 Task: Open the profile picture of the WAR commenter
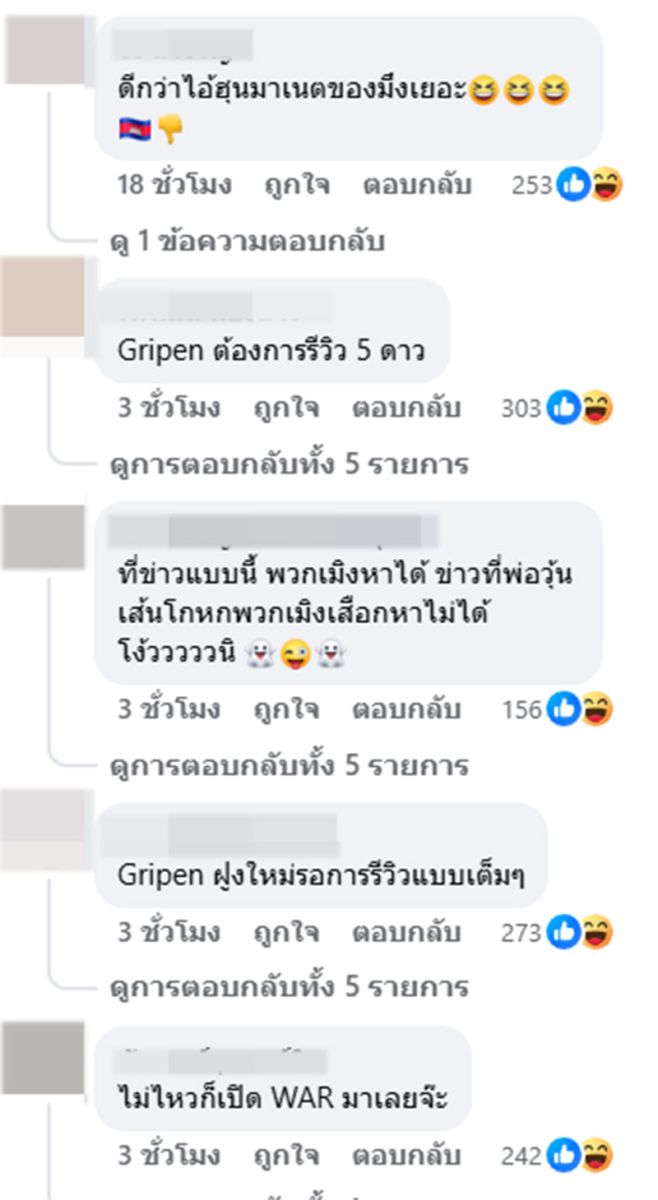coord(43,1058)
